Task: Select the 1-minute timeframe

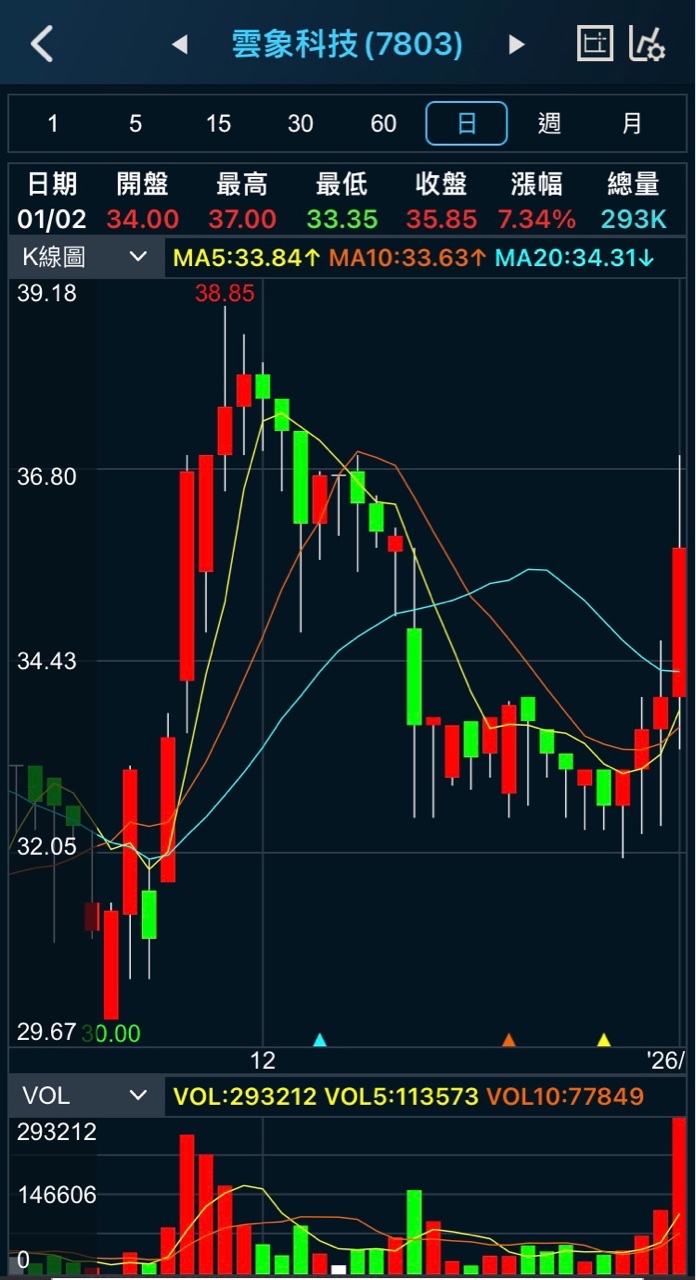Action: pos(53,124)
